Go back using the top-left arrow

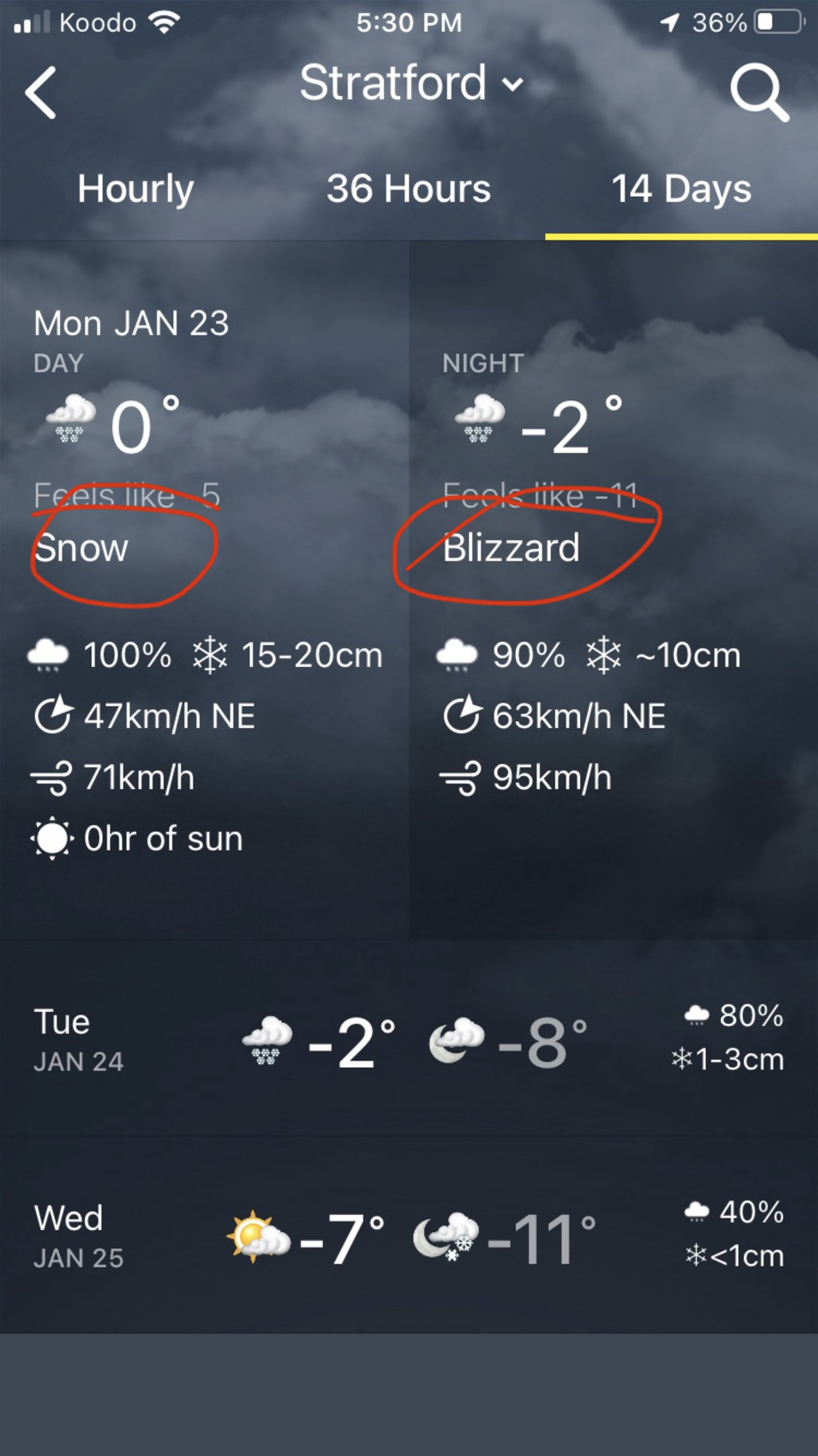(42, 93)
